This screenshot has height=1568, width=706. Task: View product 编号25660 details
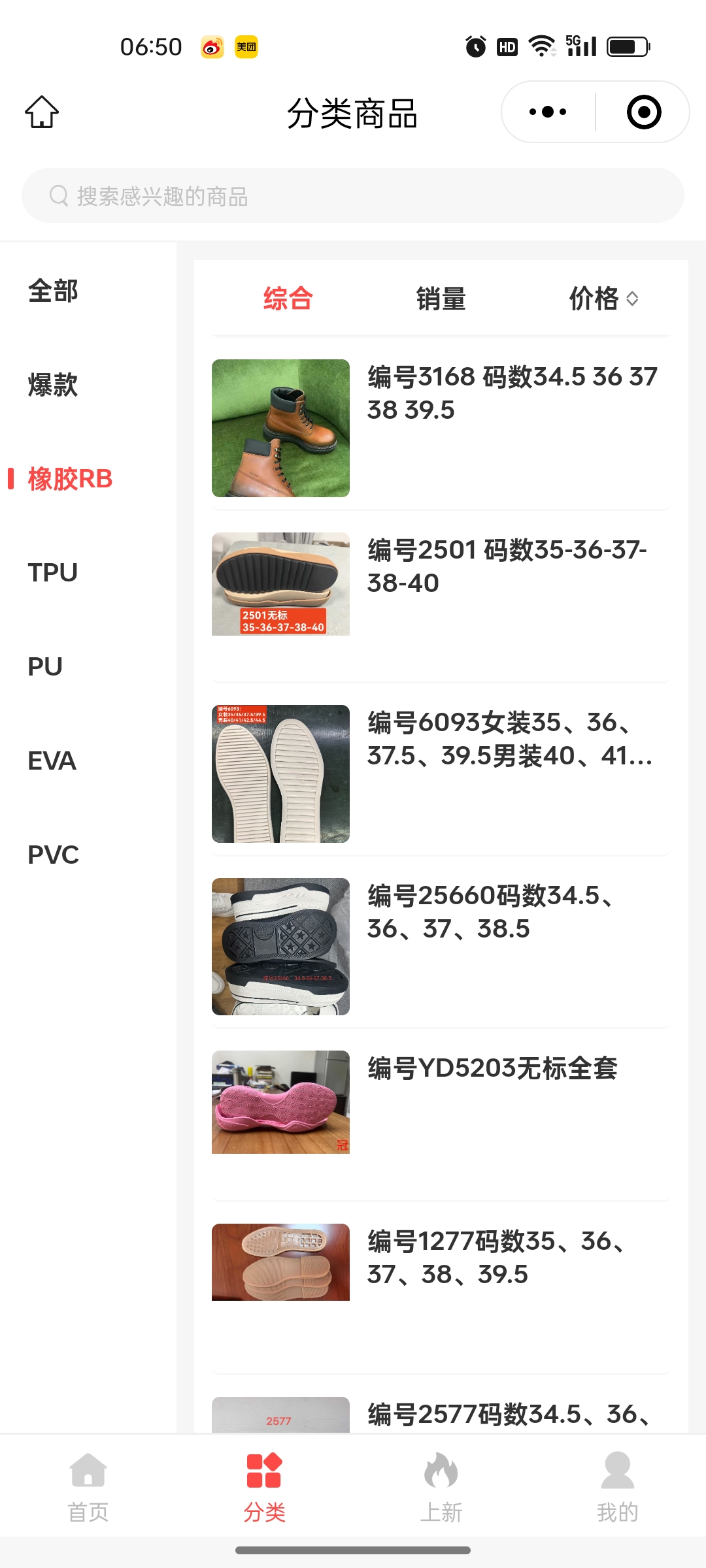pyautogui.click(x=441, y=947)
